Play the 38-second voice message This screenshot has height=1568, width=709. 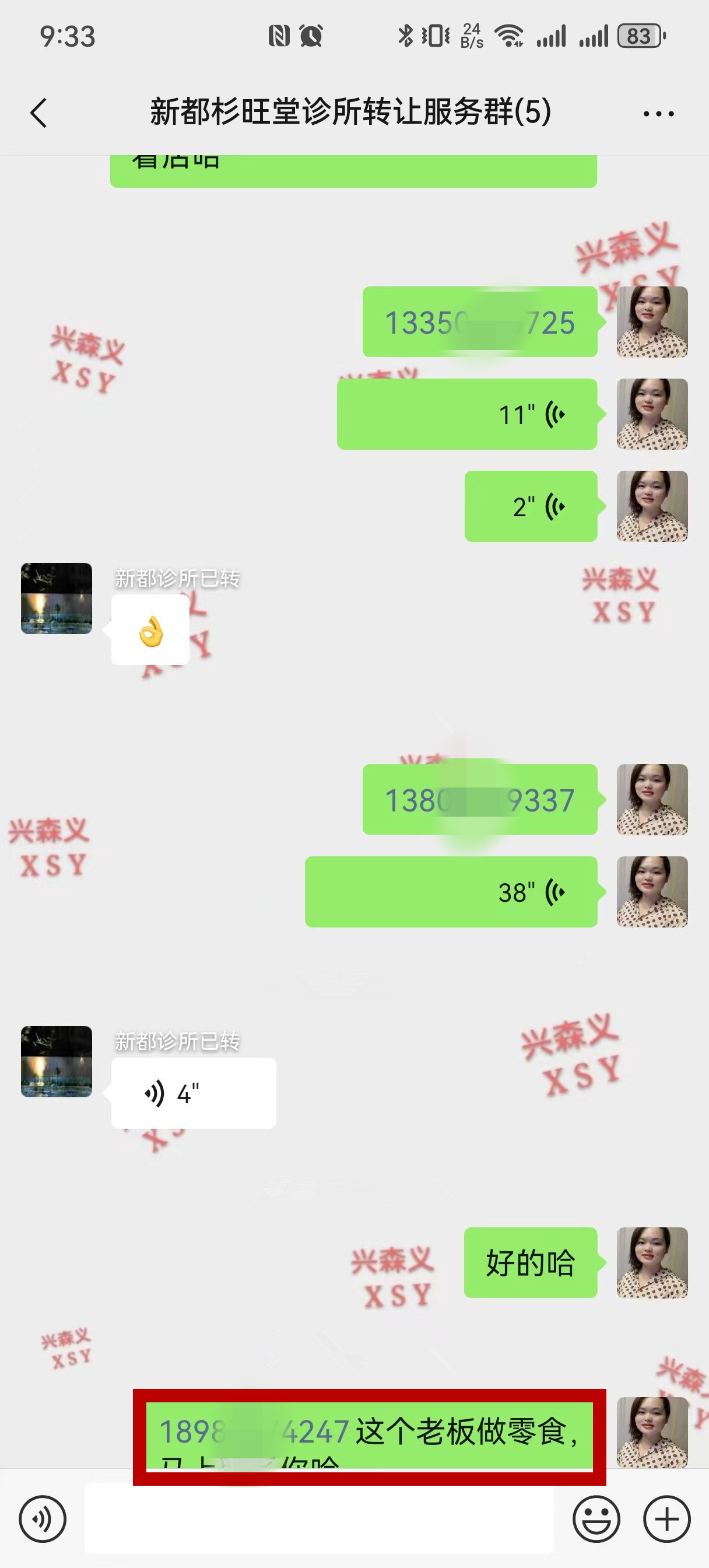click(x=450, y=892)
